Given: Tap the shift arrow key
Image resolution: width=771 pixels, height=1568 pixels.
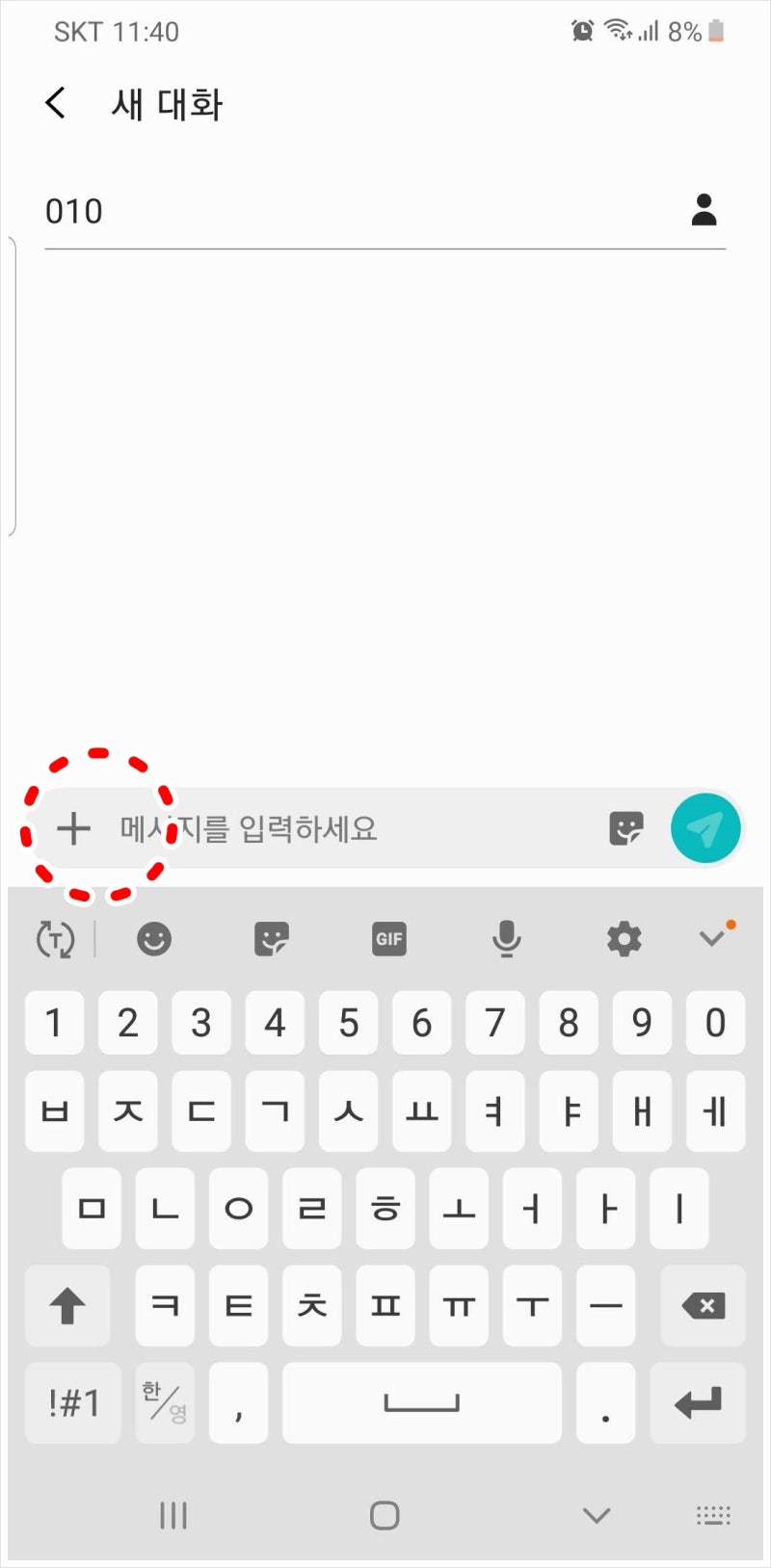Looking at the screenshot, I should coord(67,1306).
